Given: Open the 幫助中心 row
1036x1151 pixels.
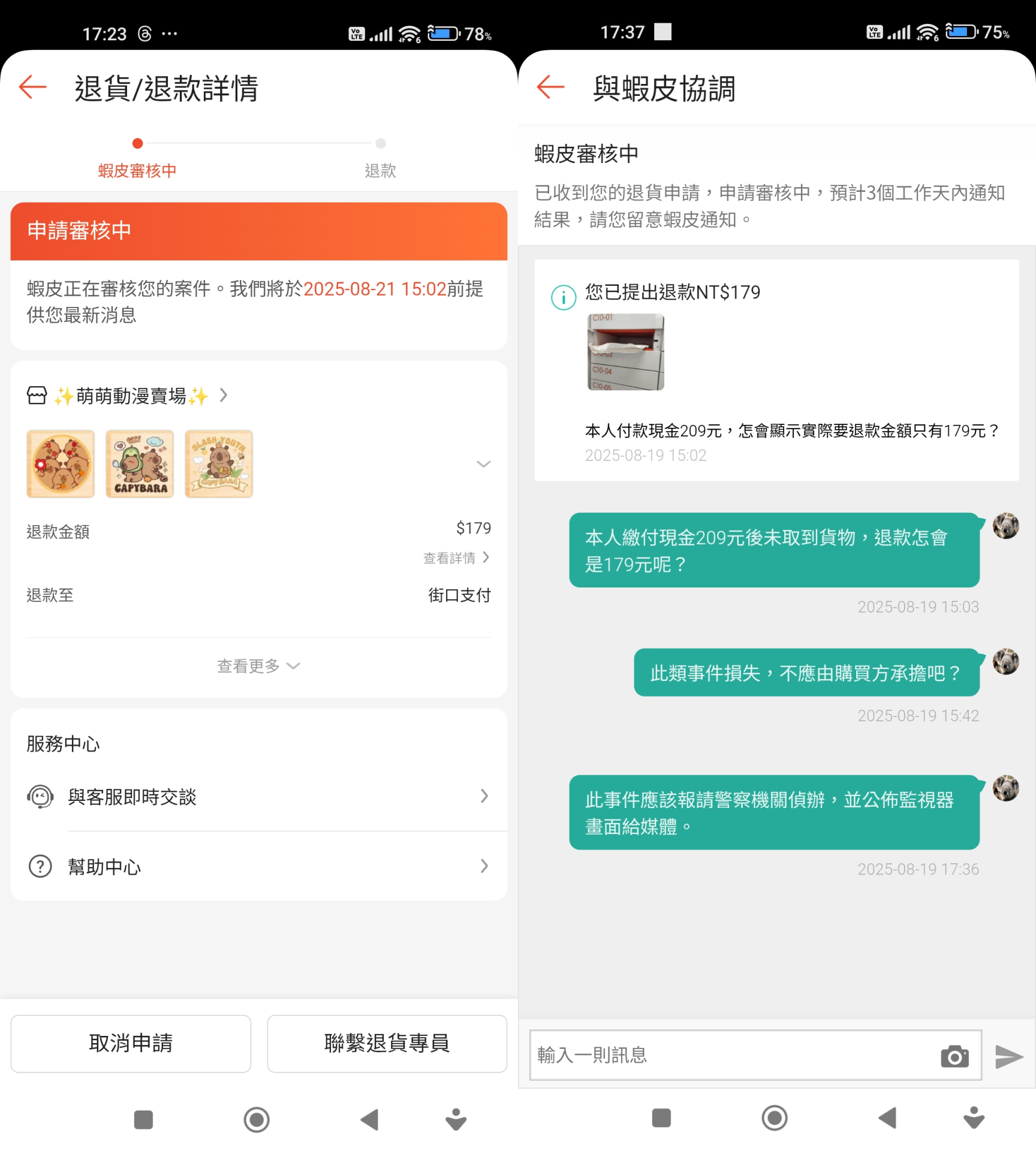Looking at the screenshot, I should coord(258,867).
